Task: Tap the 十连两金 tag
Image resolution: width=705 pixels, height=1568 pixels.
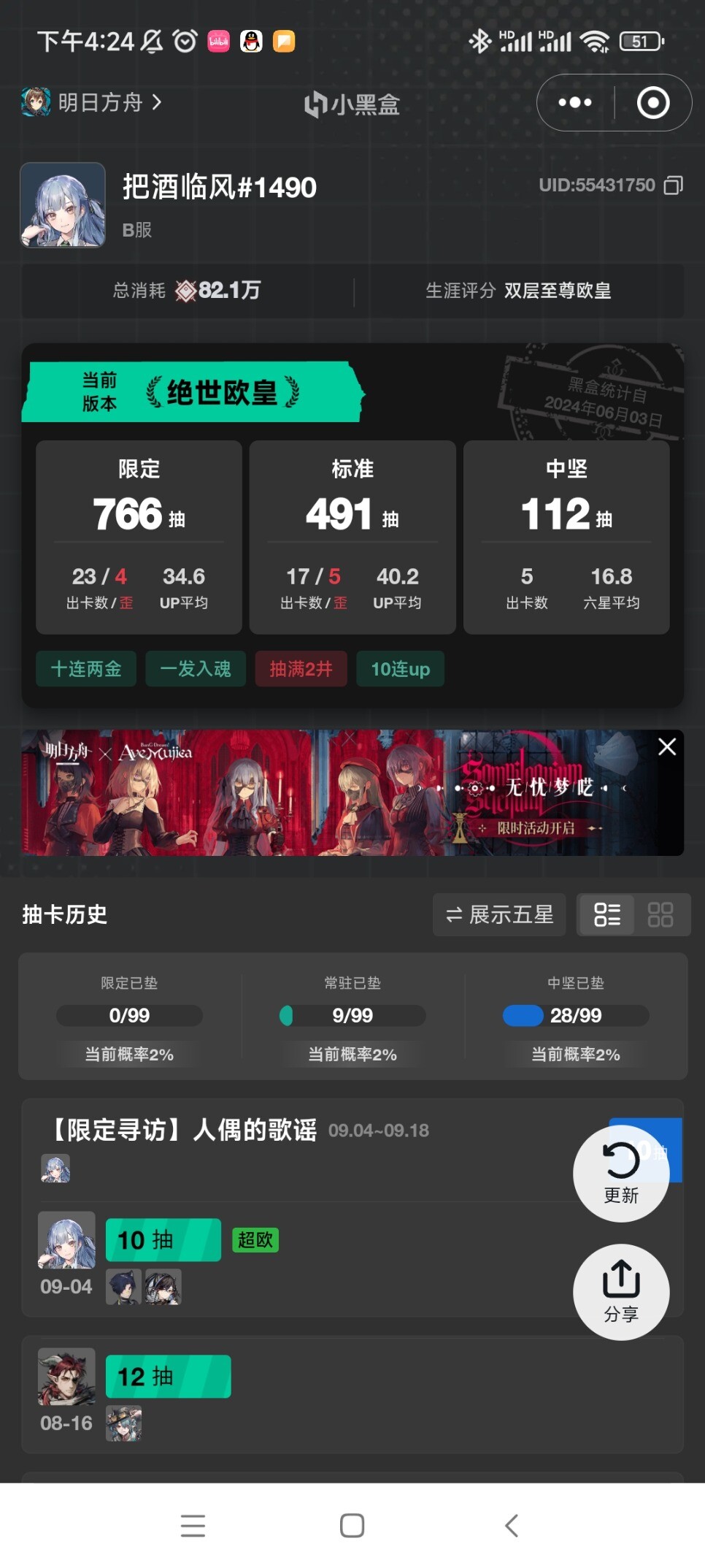Action: (86, 669)
